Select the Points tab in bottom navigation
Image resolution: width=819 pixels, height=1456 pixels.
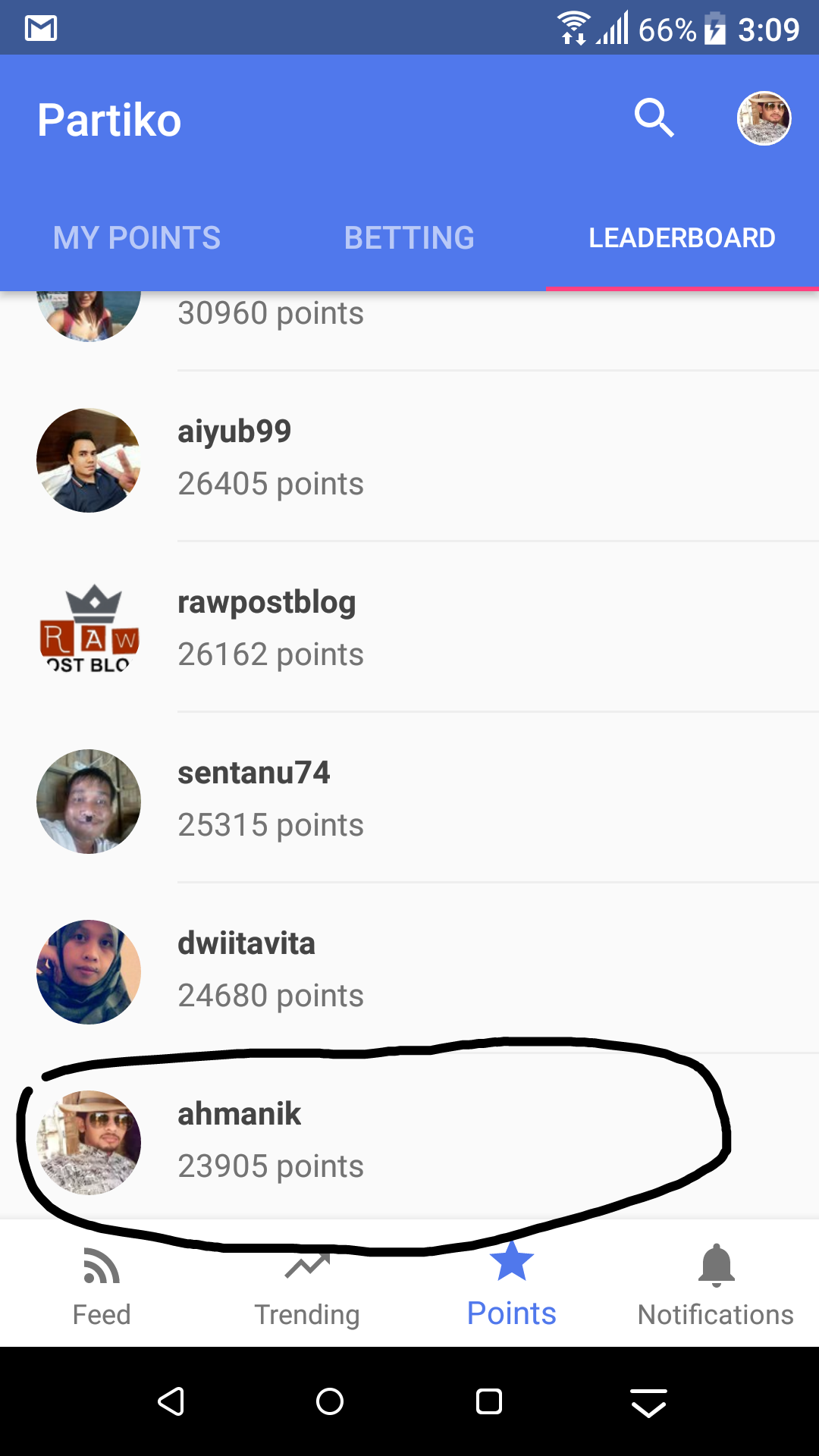click(511, 1286)
